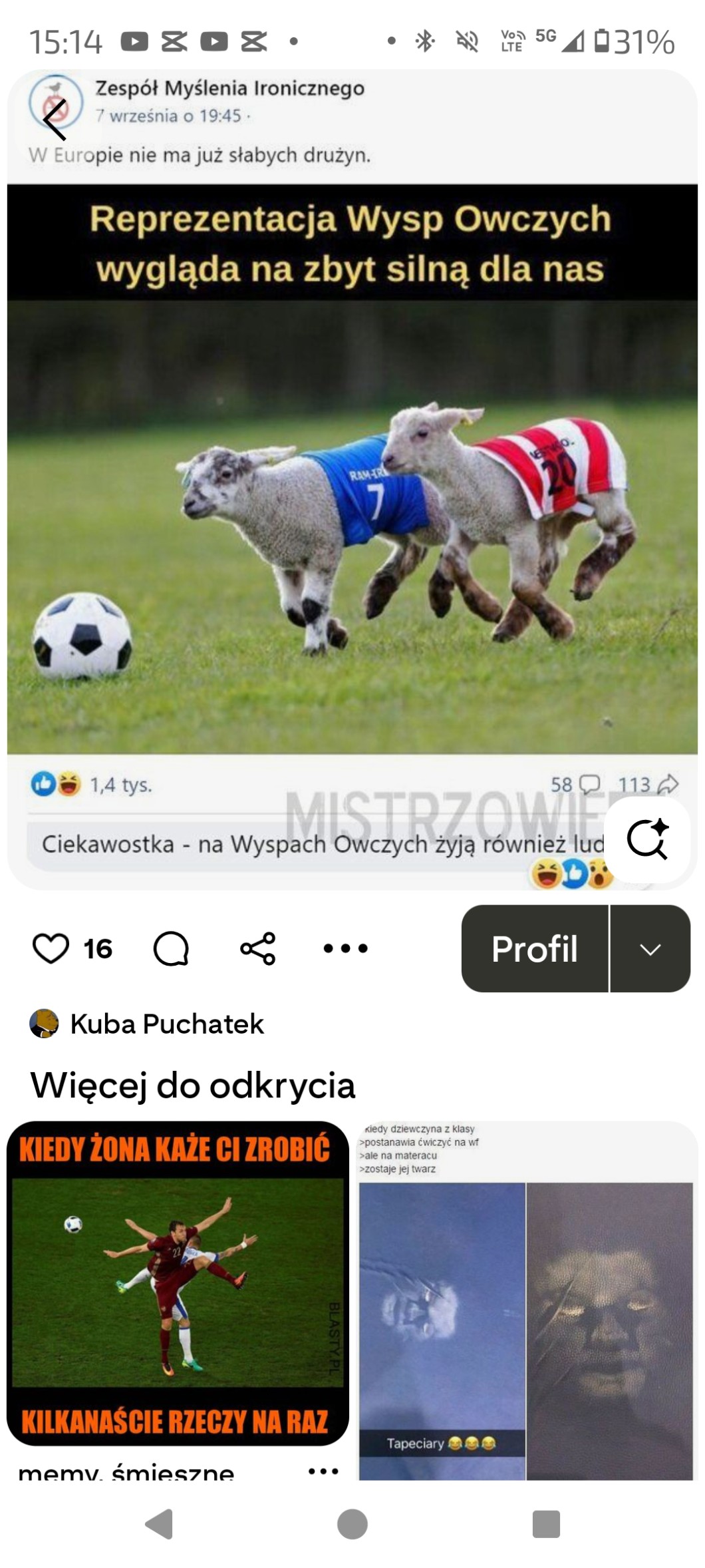Tap the Profil save button
Screen dimensions: 705x1568
(535, 948)
